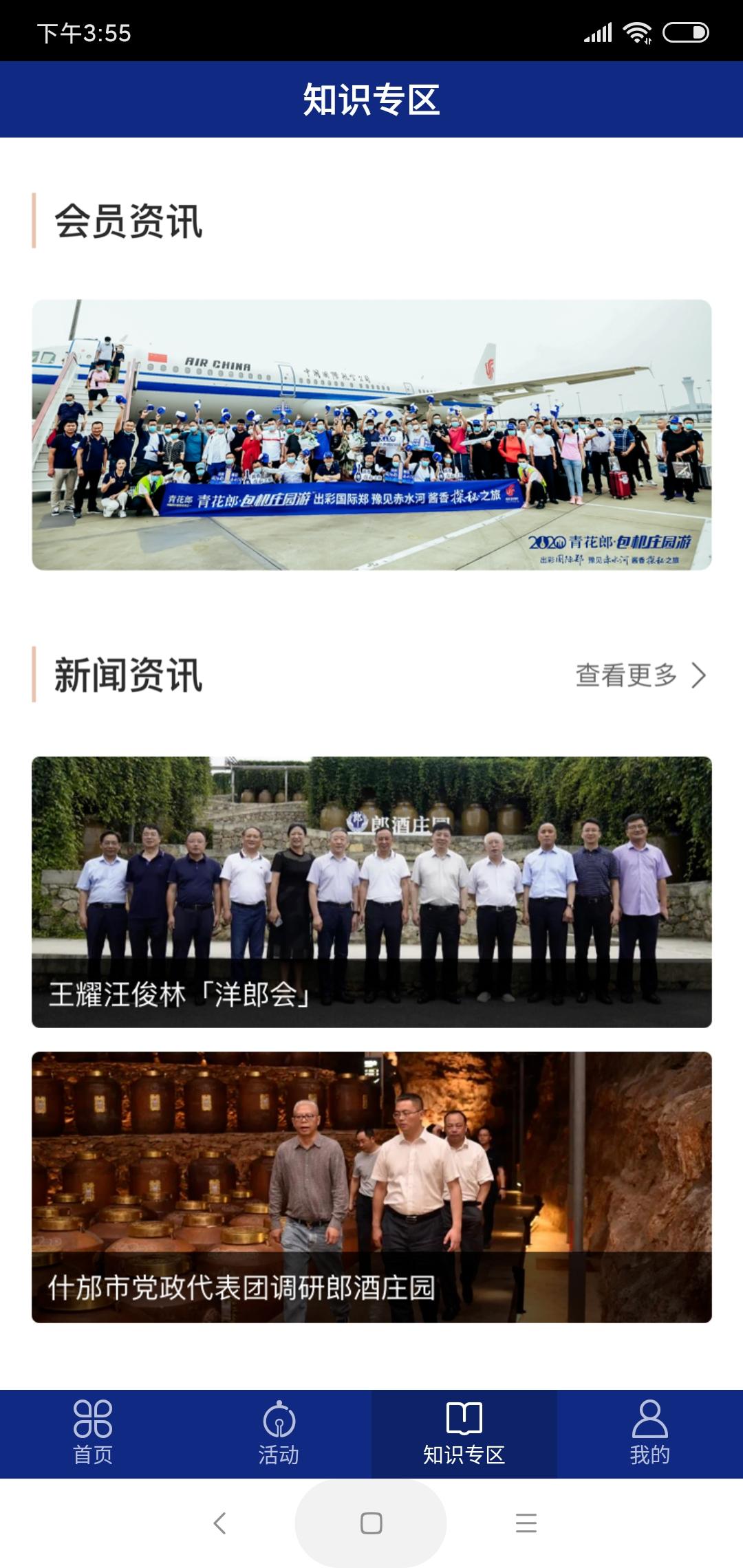The image size is (743, 1568).
Task: Open the recent apps menu button
Action: (x=526, y=1523)
